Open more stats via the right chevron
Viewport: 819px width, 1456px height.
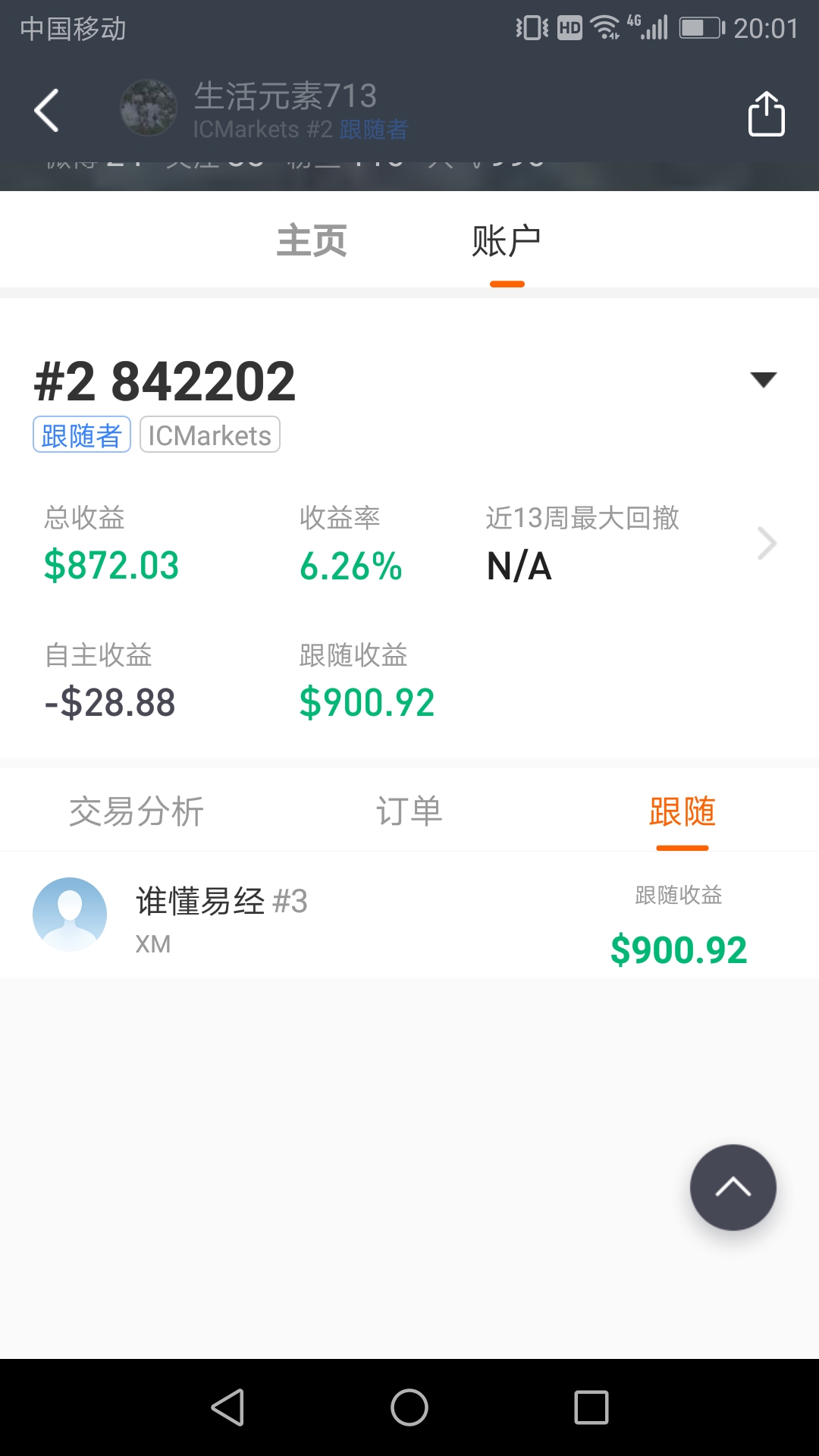[767, 544]
